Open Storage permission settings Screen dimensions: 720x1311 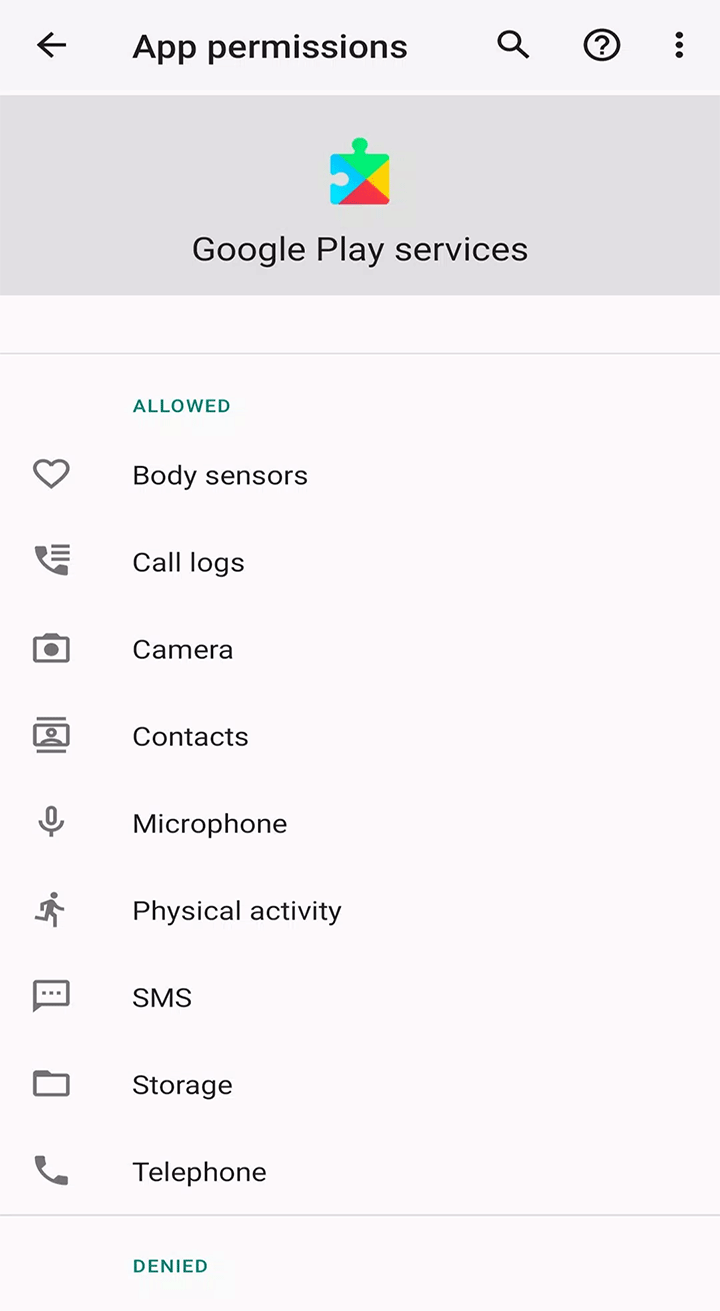click(x=182, y=1084)
